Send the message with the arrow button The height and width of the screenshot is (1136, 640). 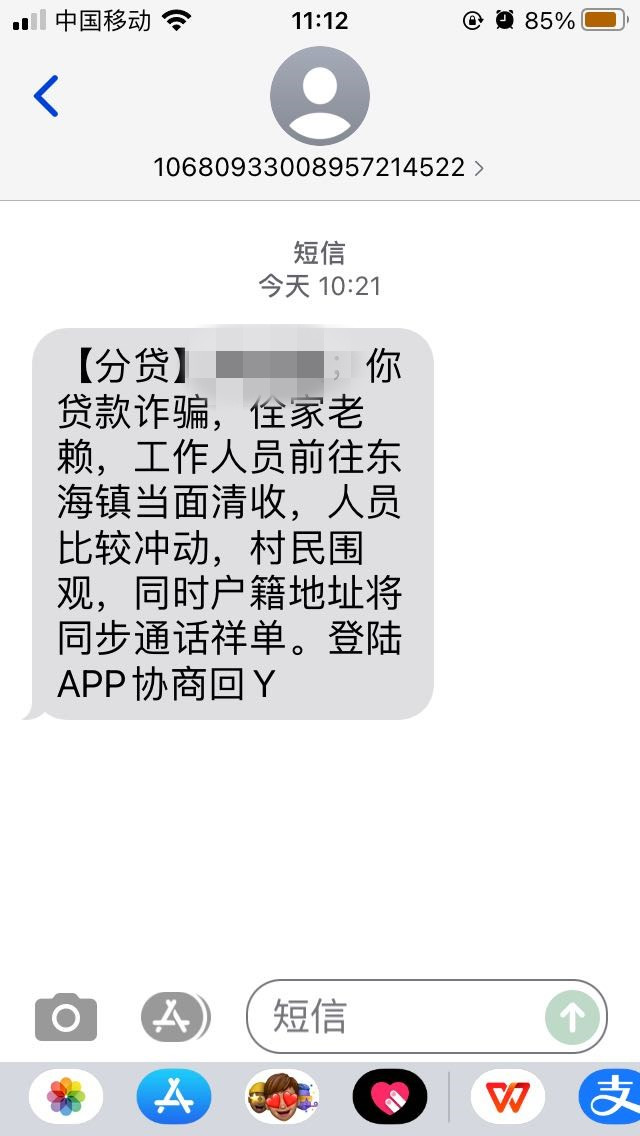point(572,1017)
